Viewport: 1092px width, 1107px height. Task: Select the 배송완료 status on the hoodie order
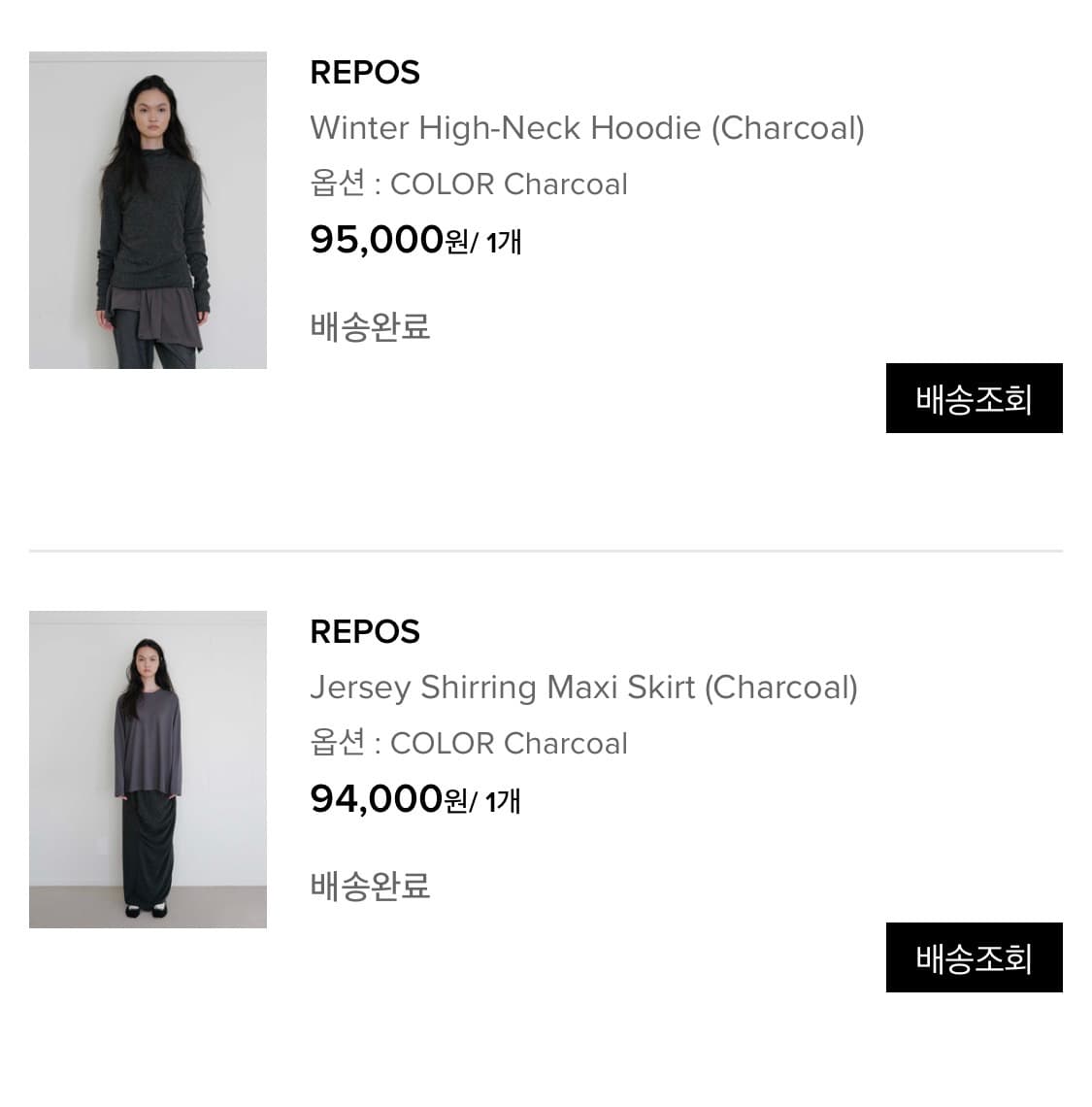point(369,327)
